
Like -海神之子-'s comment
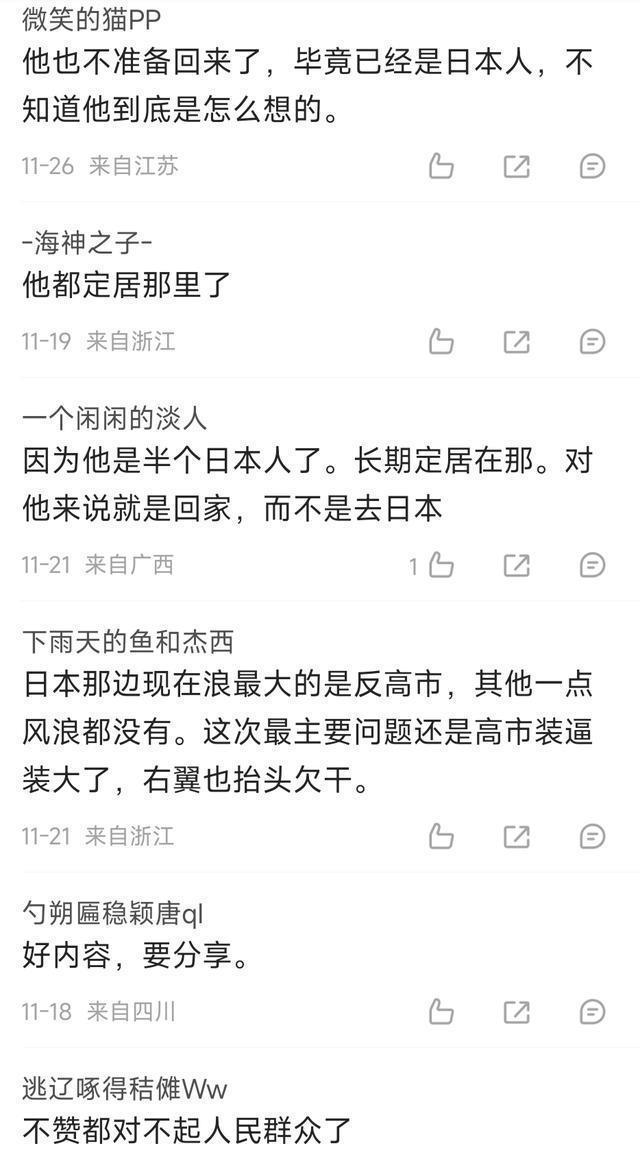click(x=441, y=342)
